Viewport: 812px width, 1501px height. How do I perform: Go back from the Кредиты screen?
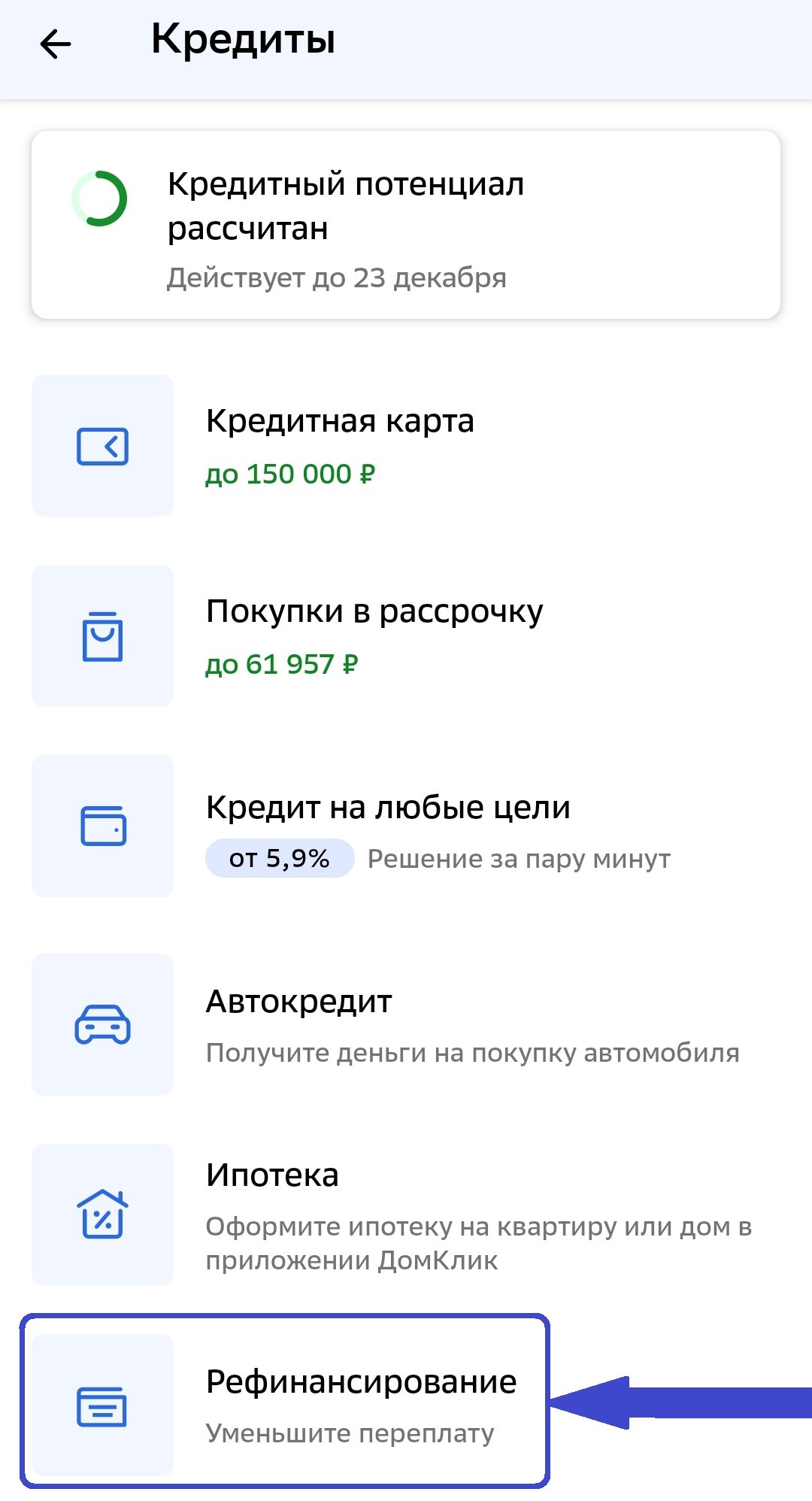(56, 44)
